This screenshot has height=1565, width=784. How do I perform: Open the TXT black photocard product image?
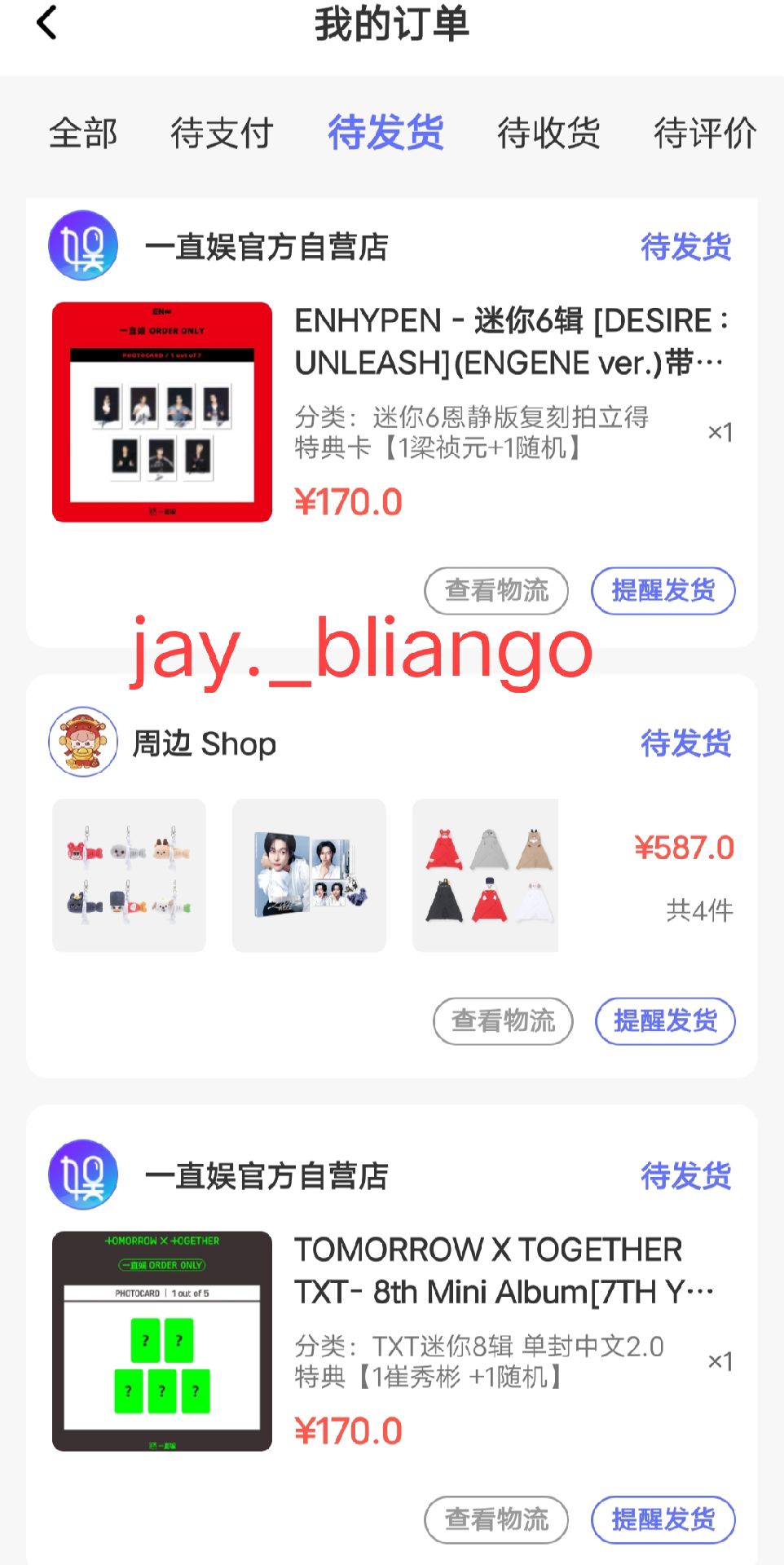pyautogui.click(x=161, y=1337)
